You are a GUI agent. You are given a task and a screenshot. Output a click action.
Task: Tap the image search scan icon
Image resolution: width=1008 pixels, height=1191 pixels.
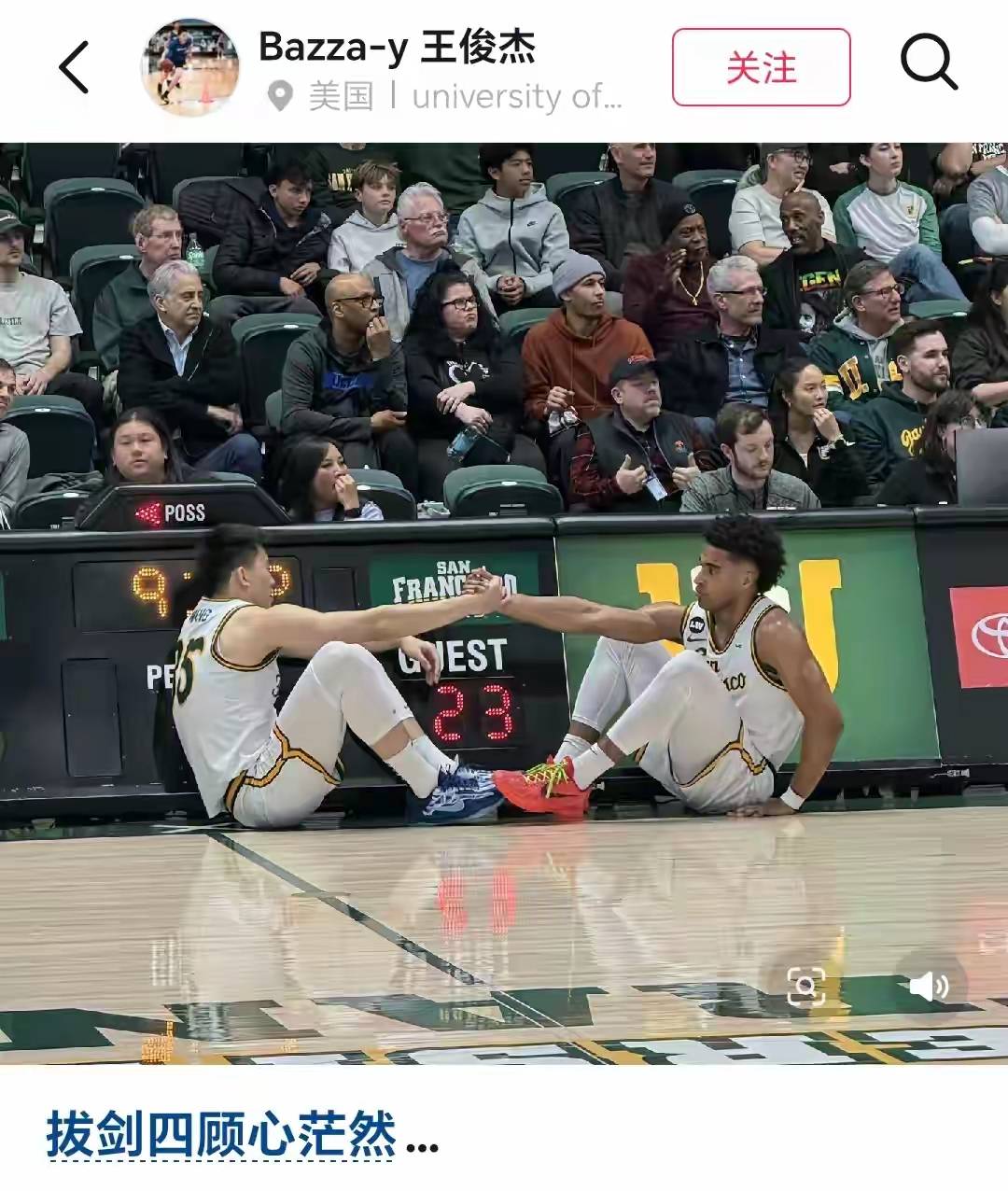point(805,986)
